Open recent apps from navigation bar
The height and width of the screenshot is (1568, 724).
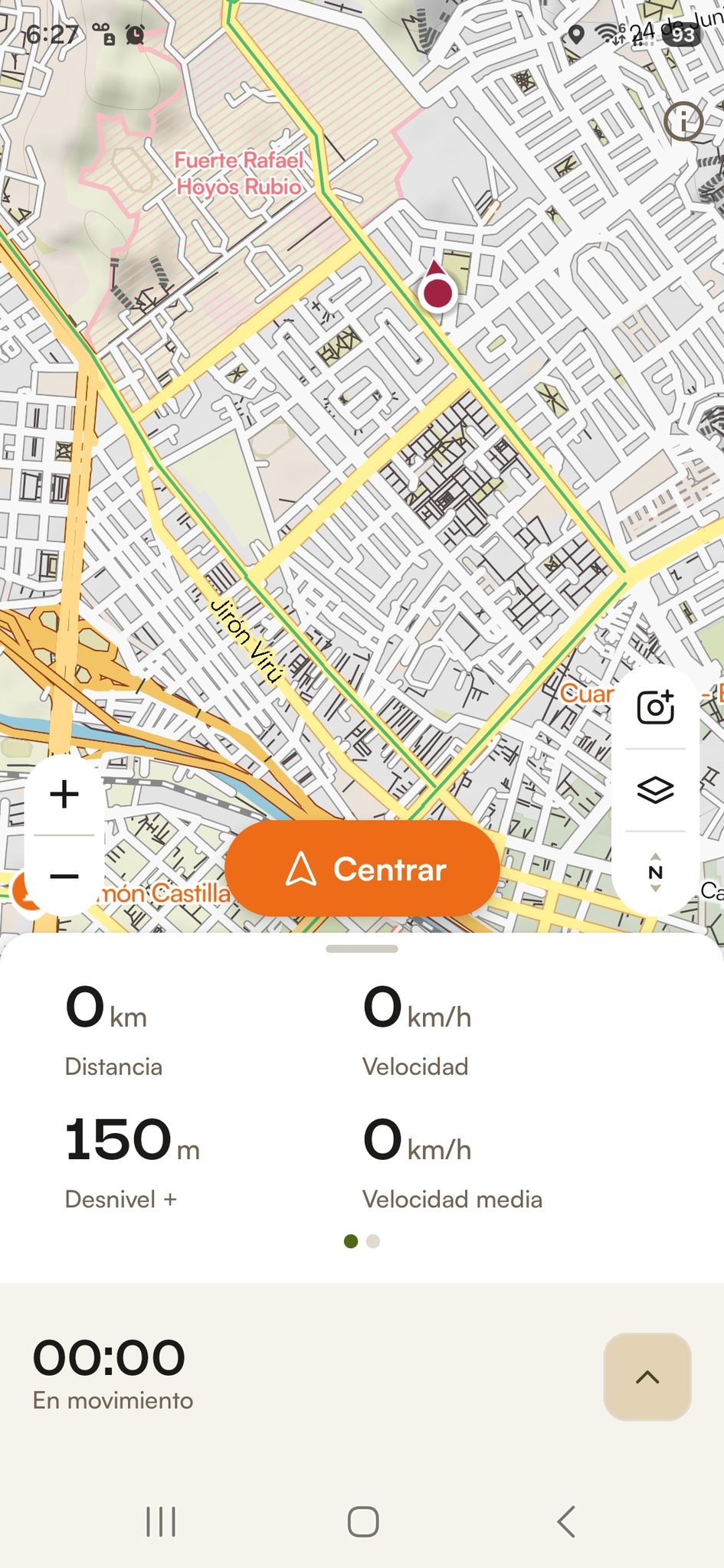tap(161, 1521)
